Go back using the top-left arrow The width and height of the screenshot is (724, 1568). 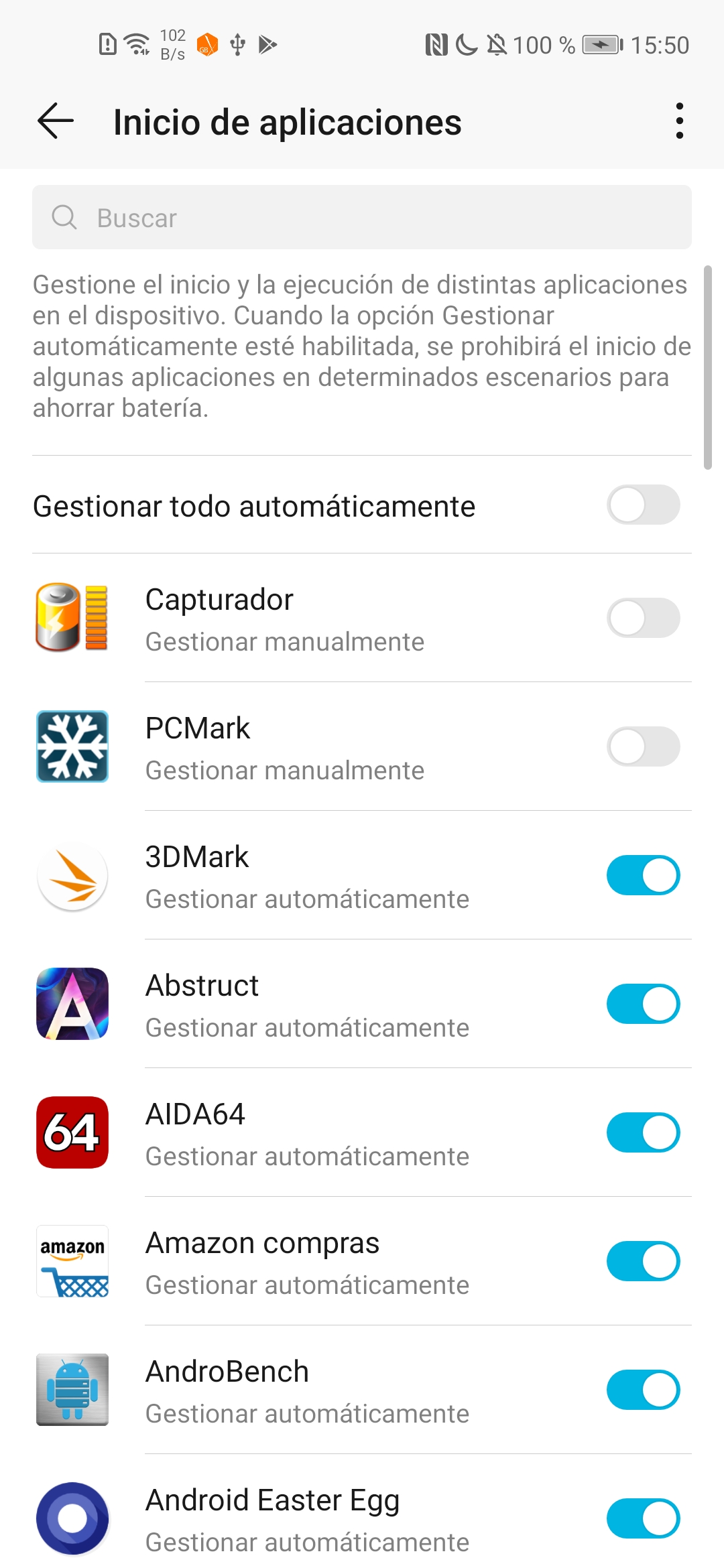click(56, 121)
